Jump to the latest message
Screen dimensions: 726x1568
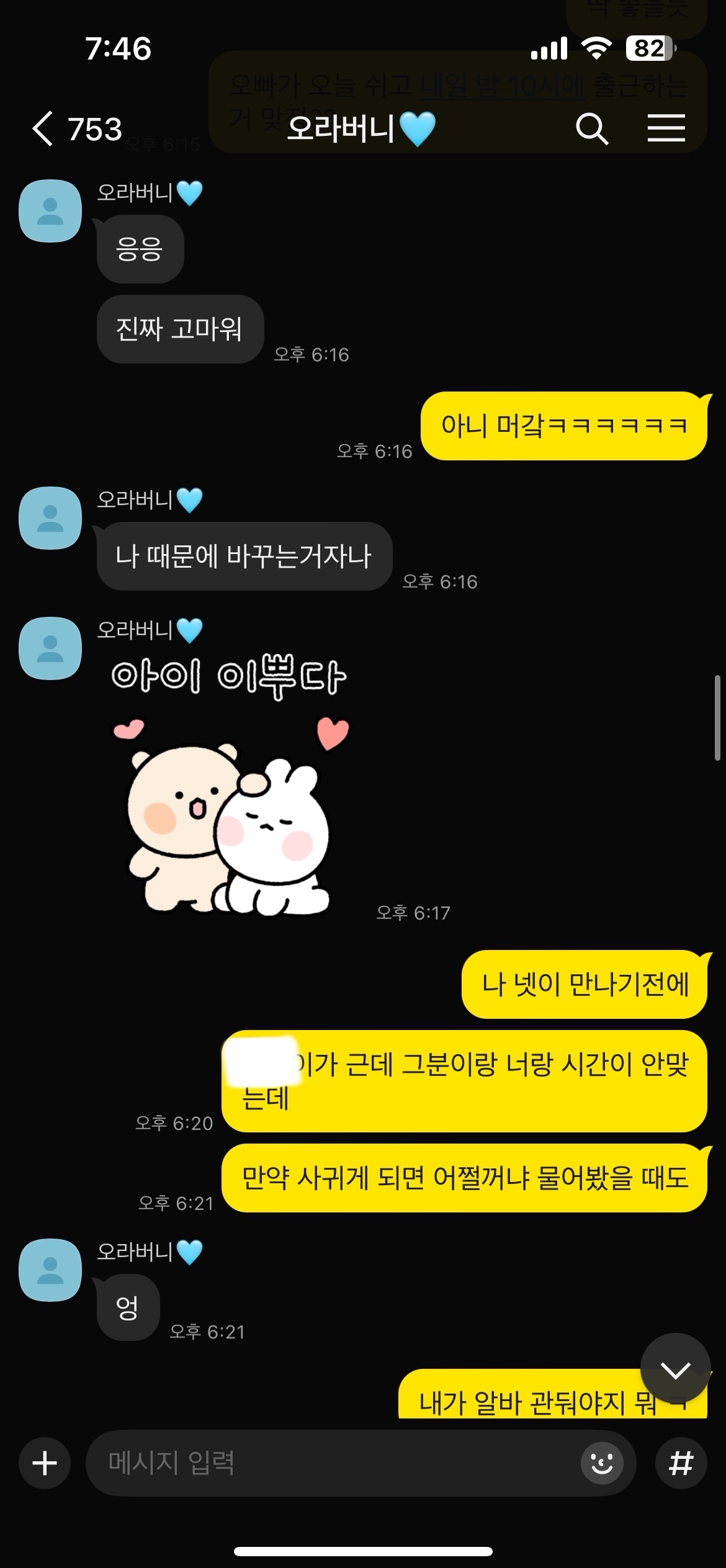[675, 1368]
